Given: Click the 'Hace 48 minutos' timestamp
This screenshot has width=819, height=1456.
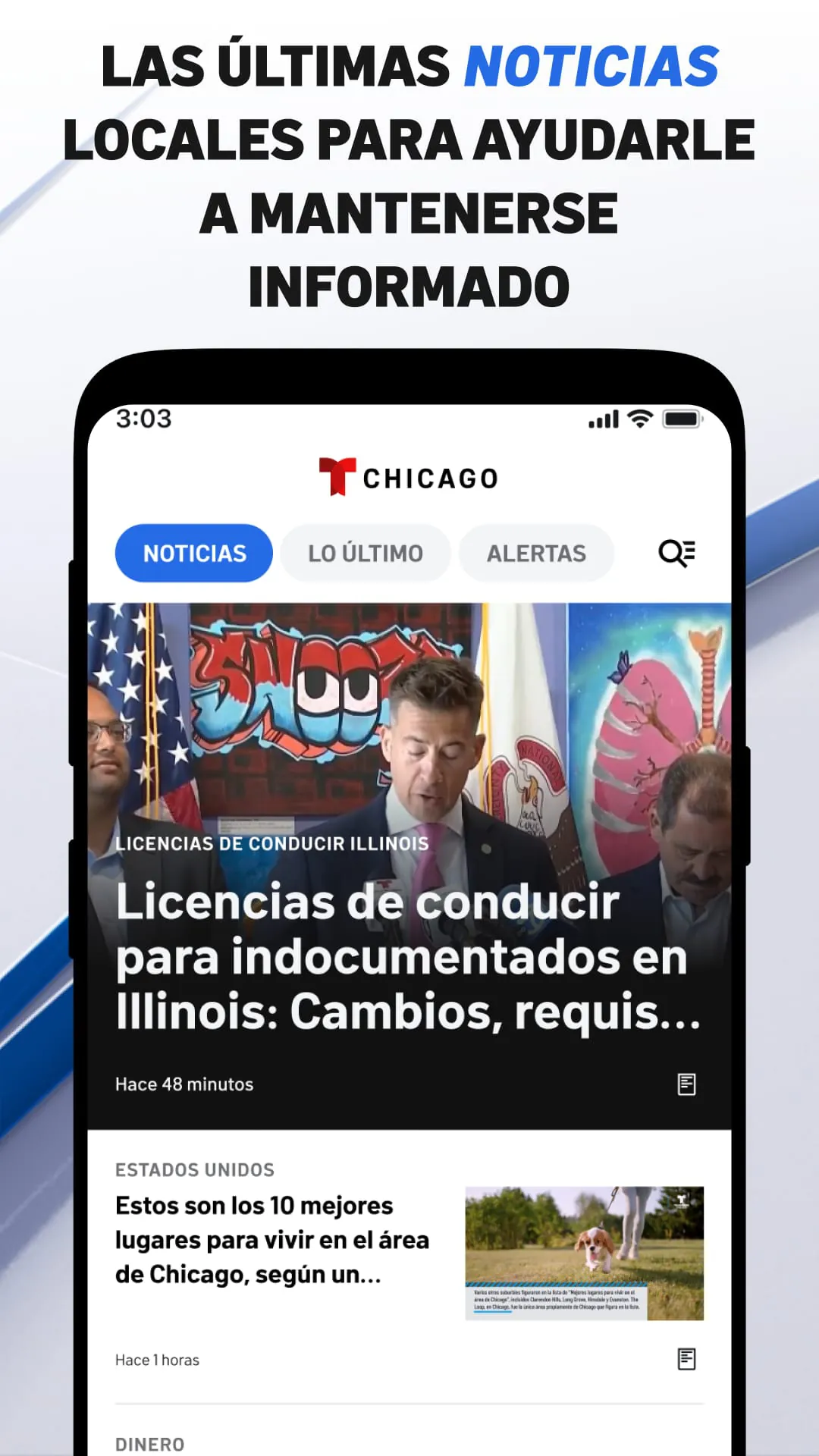Looking at the screenshot, I should 184,1084.
